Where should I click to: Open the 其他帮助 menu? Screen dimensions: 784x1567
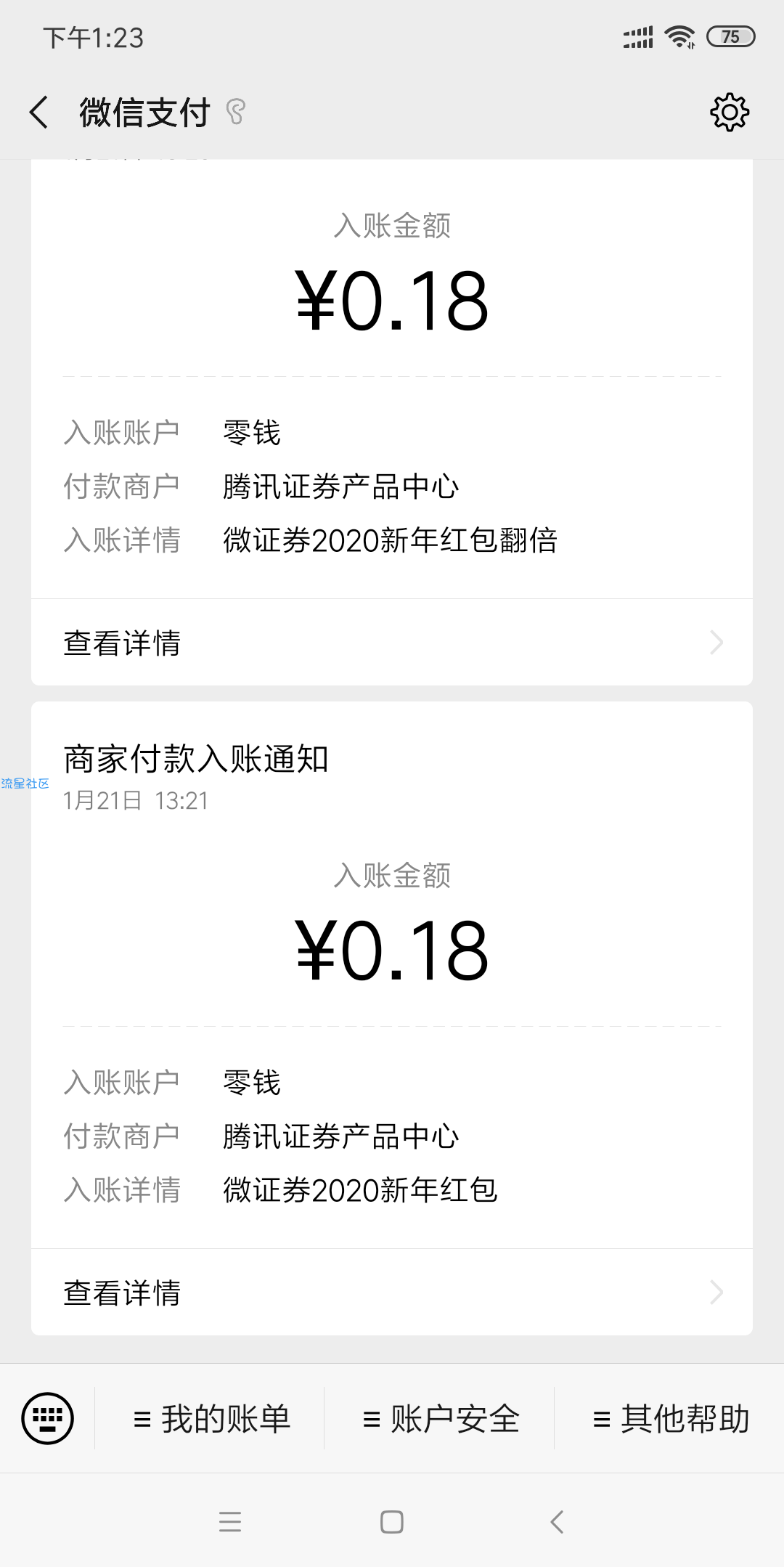(x=671, y=1419)
